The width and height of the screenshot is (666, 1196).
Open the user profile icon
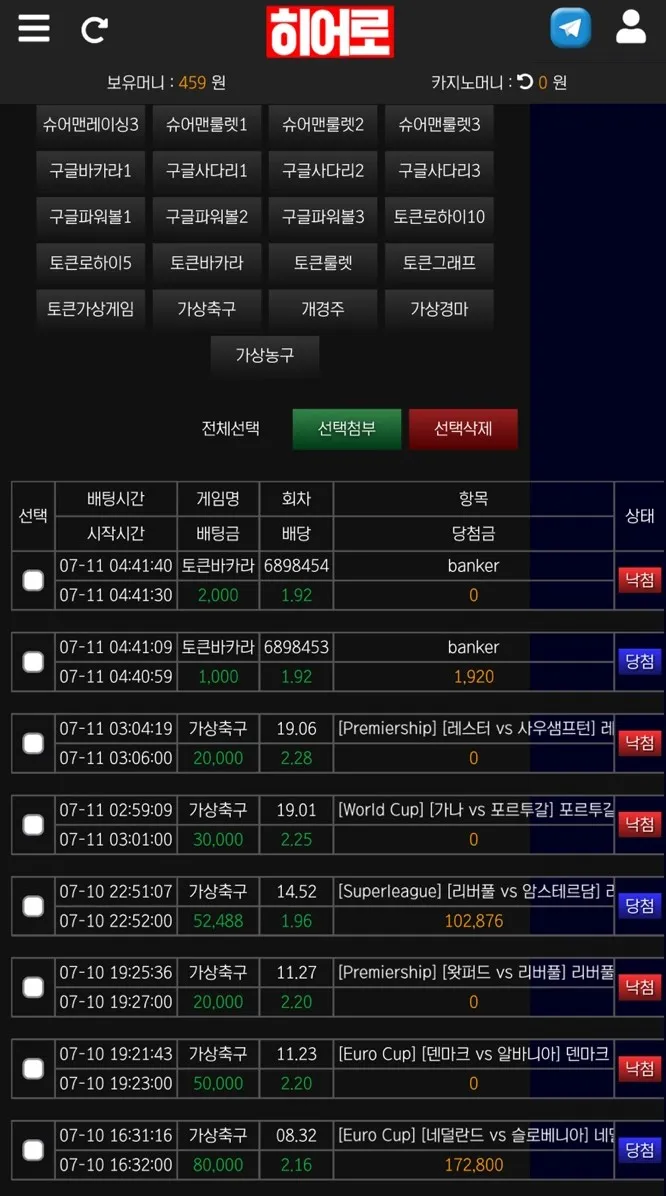coord(631,27)
